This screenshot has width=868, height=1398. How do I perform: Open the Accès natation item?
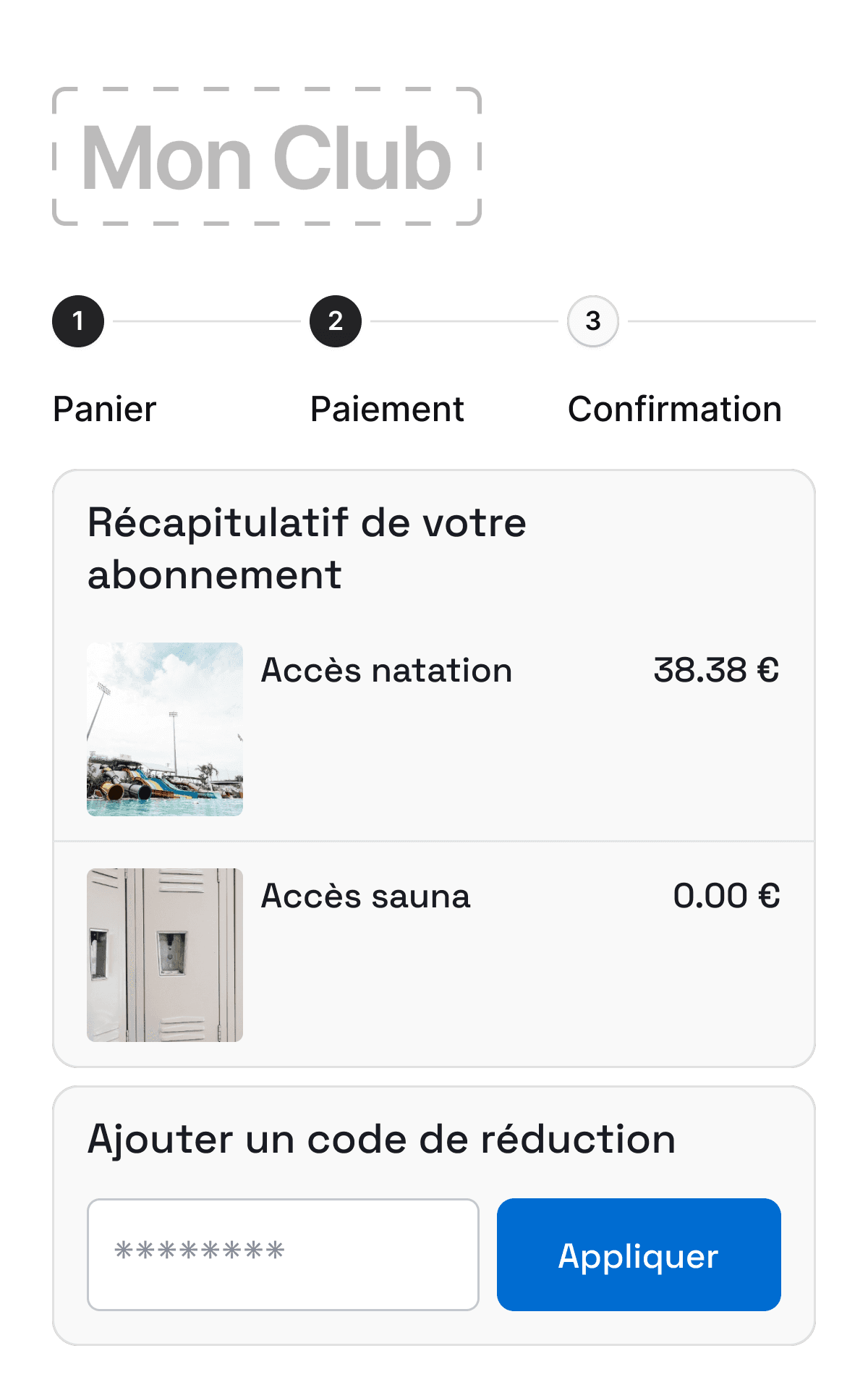(x=386, y=670)
